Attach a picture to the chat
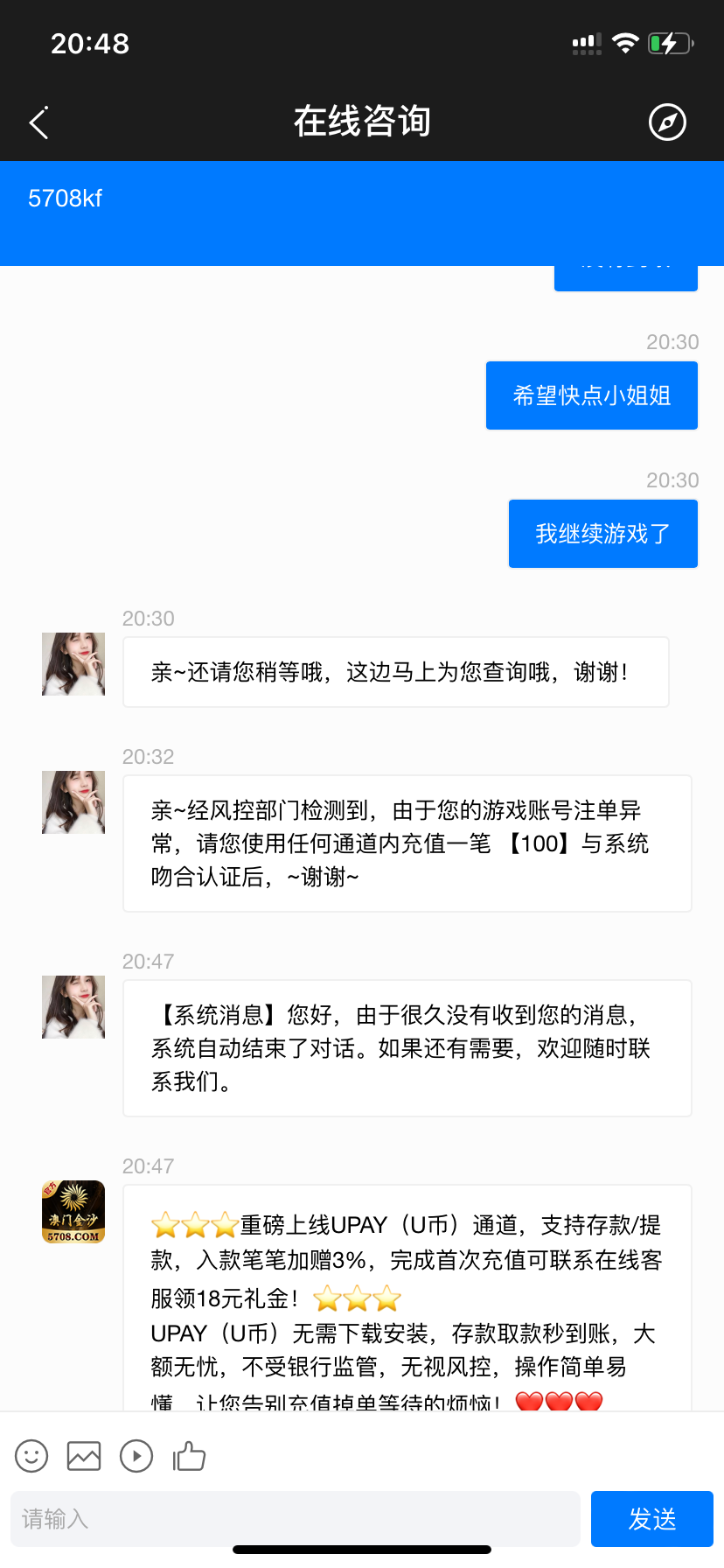 (84, 1456)
